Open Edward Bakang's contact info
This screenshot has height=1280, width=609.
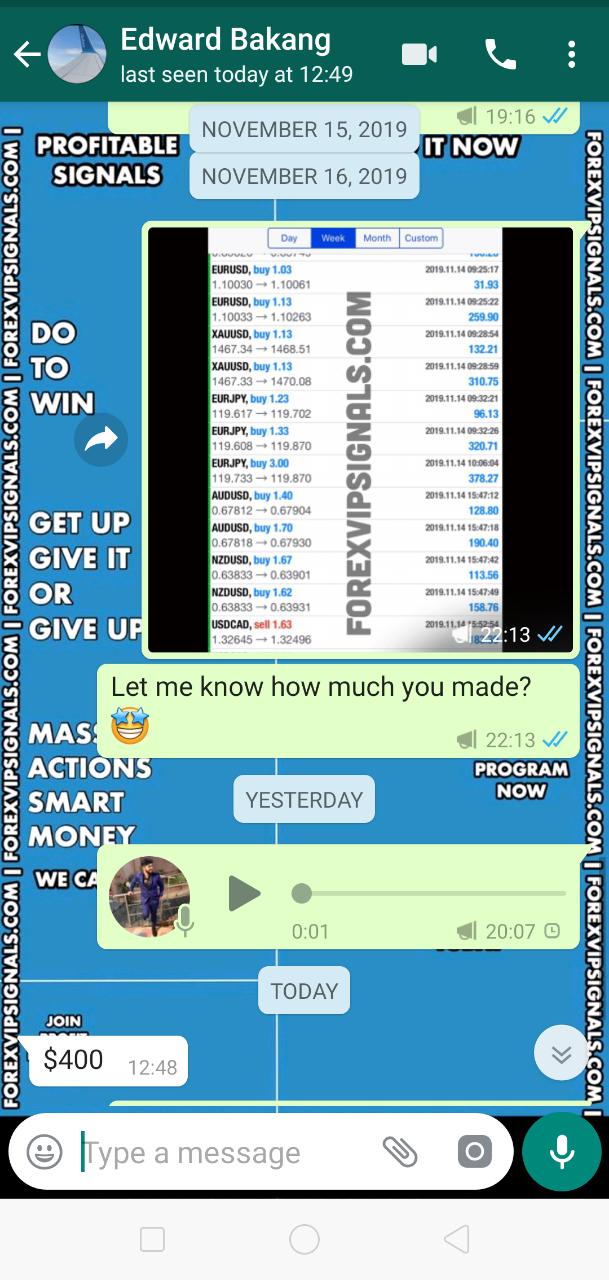[235, 54]
